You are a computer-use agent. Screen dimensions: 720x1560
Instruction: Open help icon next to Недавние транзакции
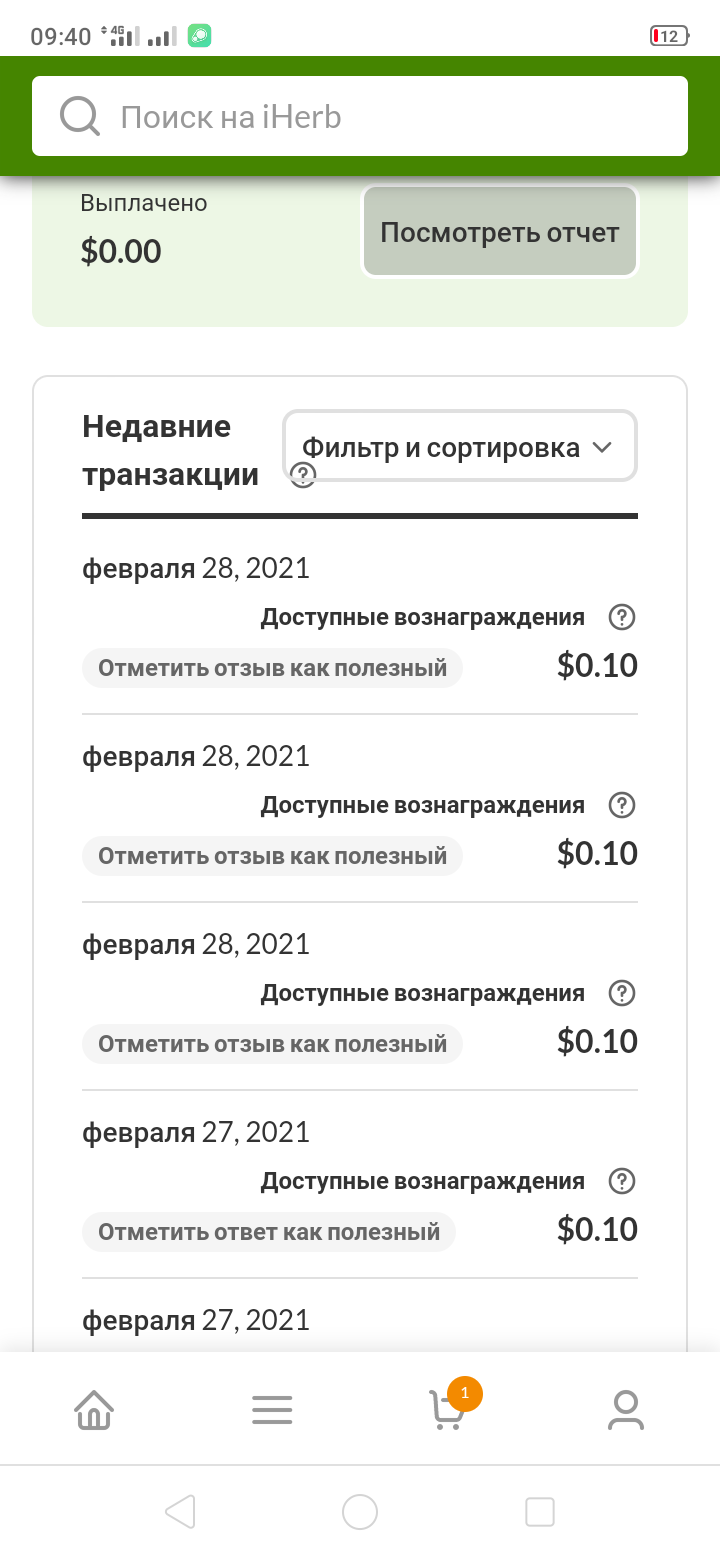click(x=303, y=476)
